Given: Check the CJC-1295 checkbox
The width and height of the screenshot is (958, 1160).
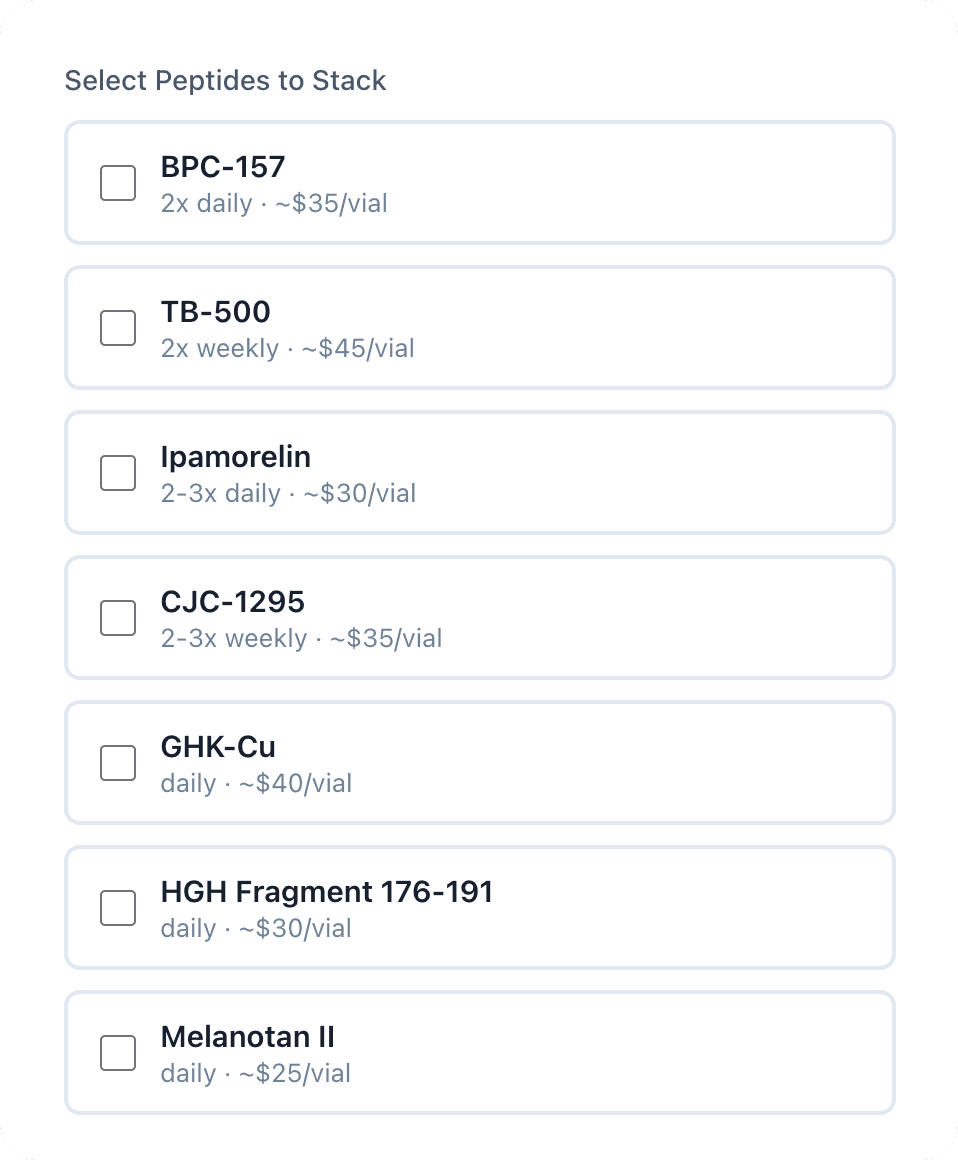Looking at the screenshot, I should point(117,618).
